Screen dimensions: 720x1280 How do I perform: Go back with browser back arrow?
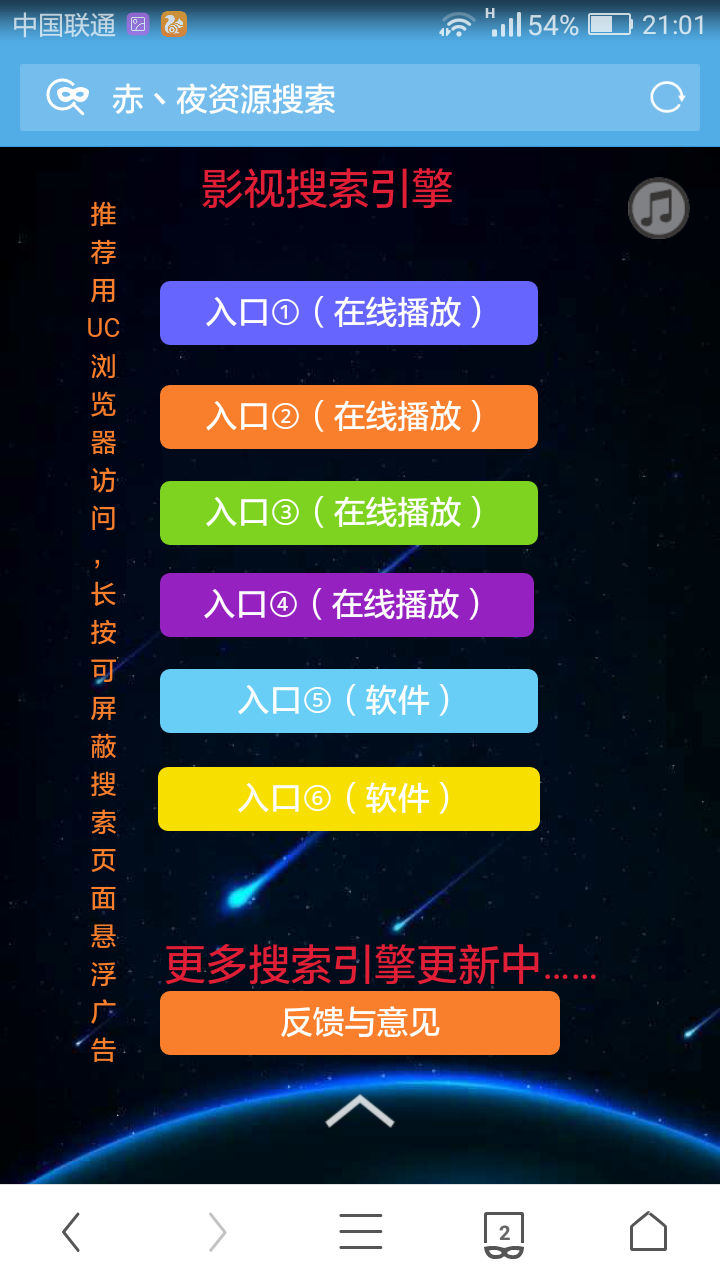click(71, 1232)
